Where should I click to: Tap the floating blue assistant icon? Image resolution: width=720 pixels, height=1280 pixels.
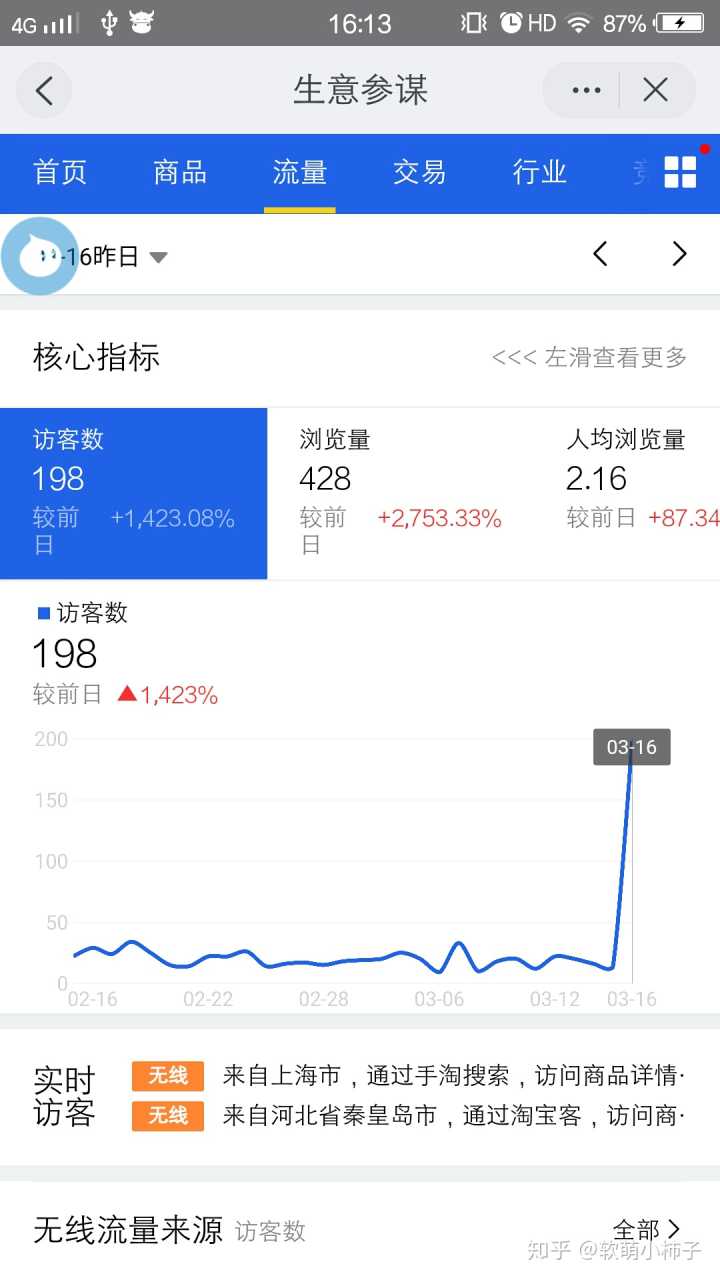40,256
